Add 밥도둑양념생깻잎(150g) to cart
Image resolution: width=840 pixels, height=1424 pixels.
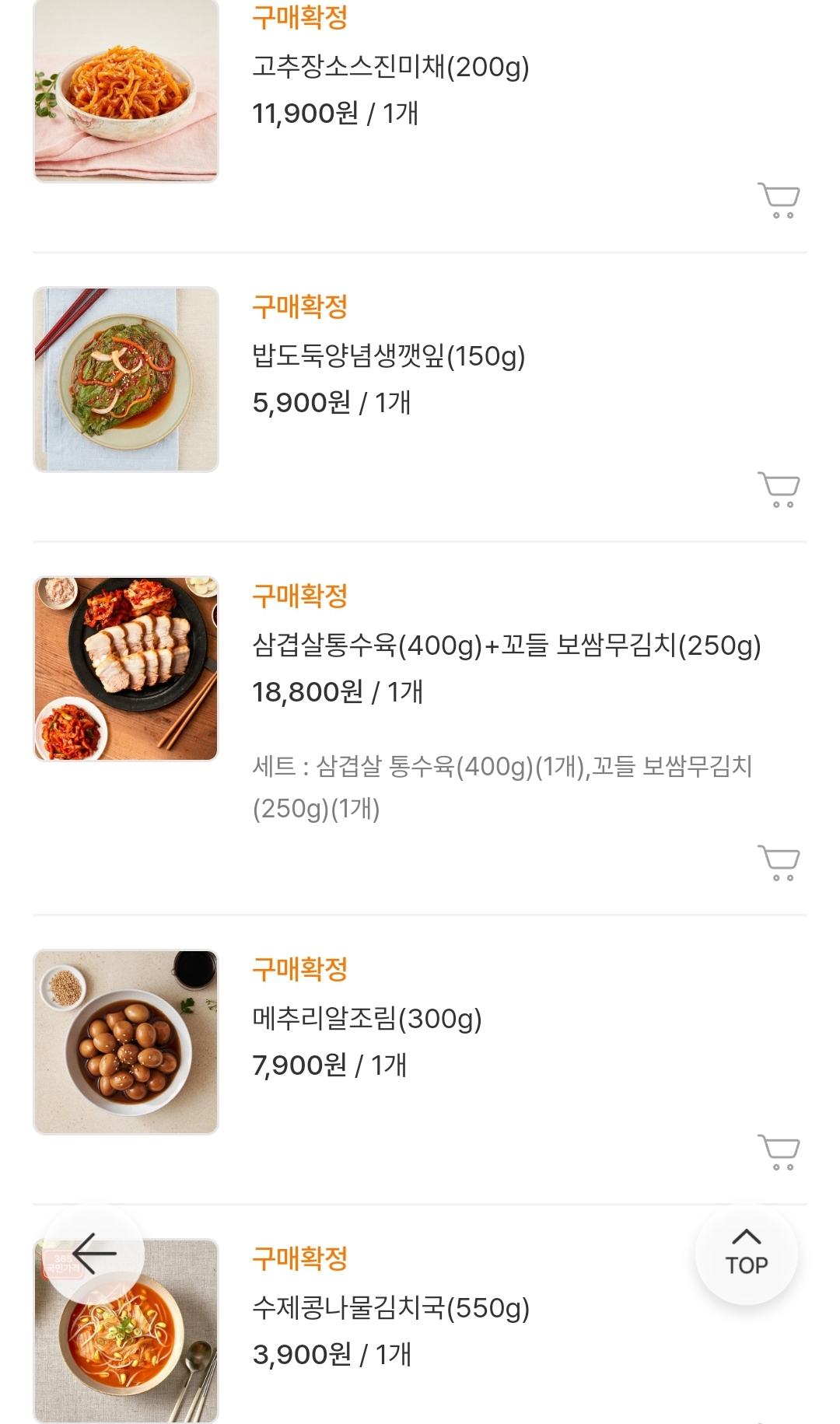[779, 489]
